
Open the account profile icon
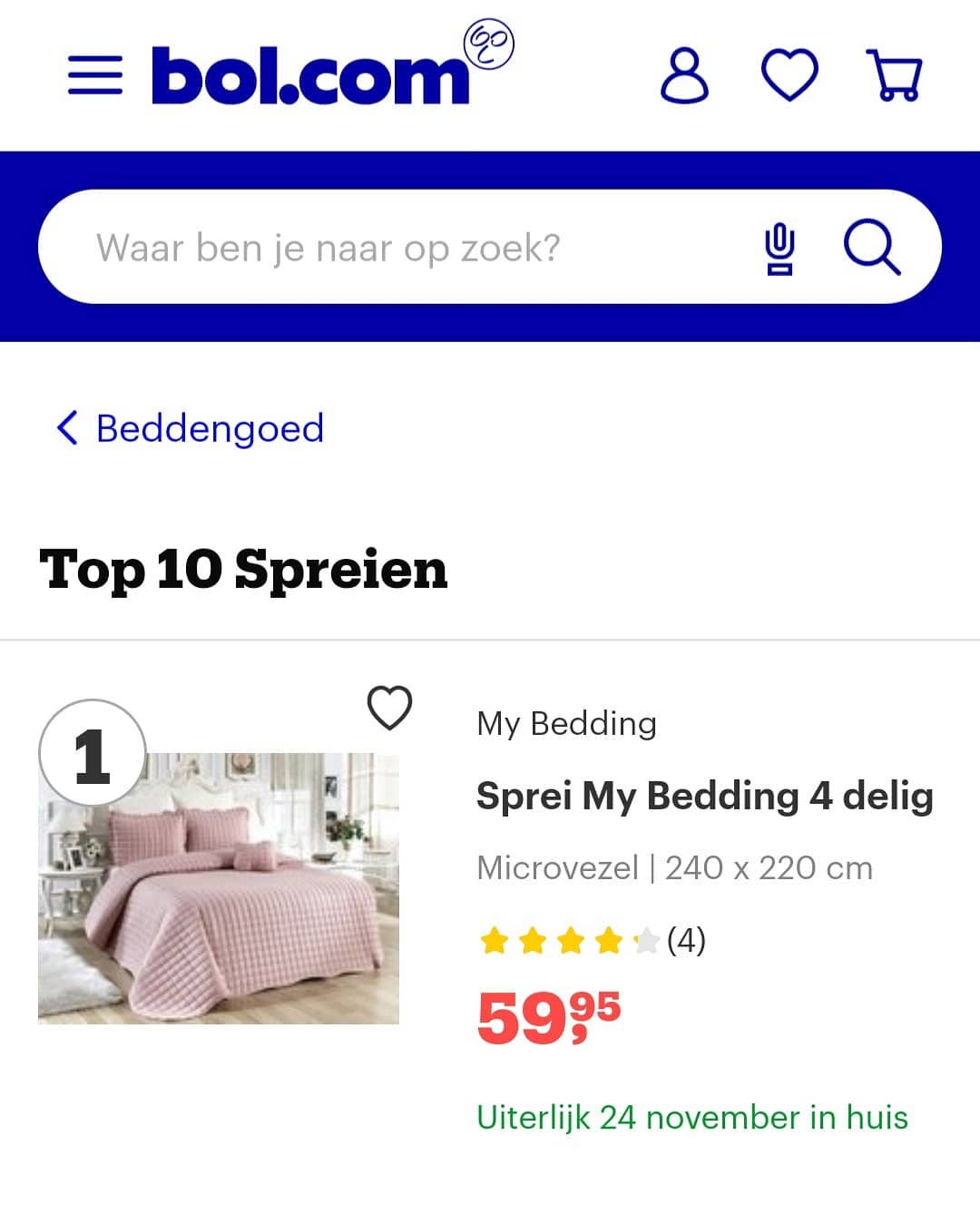pyautogui.click(x=684, y=75)
